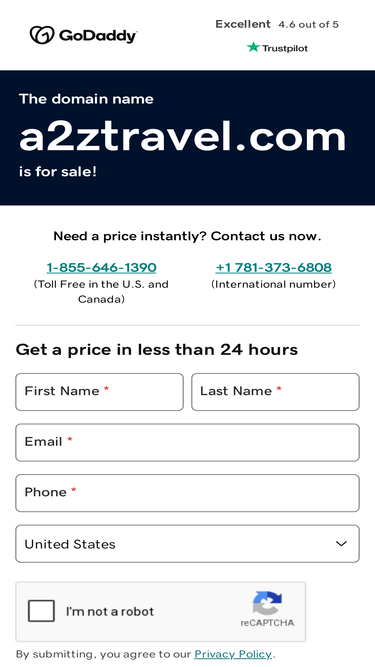375x667 pixels.
Task: Tap into the Phone field
Action: point(188,493)
